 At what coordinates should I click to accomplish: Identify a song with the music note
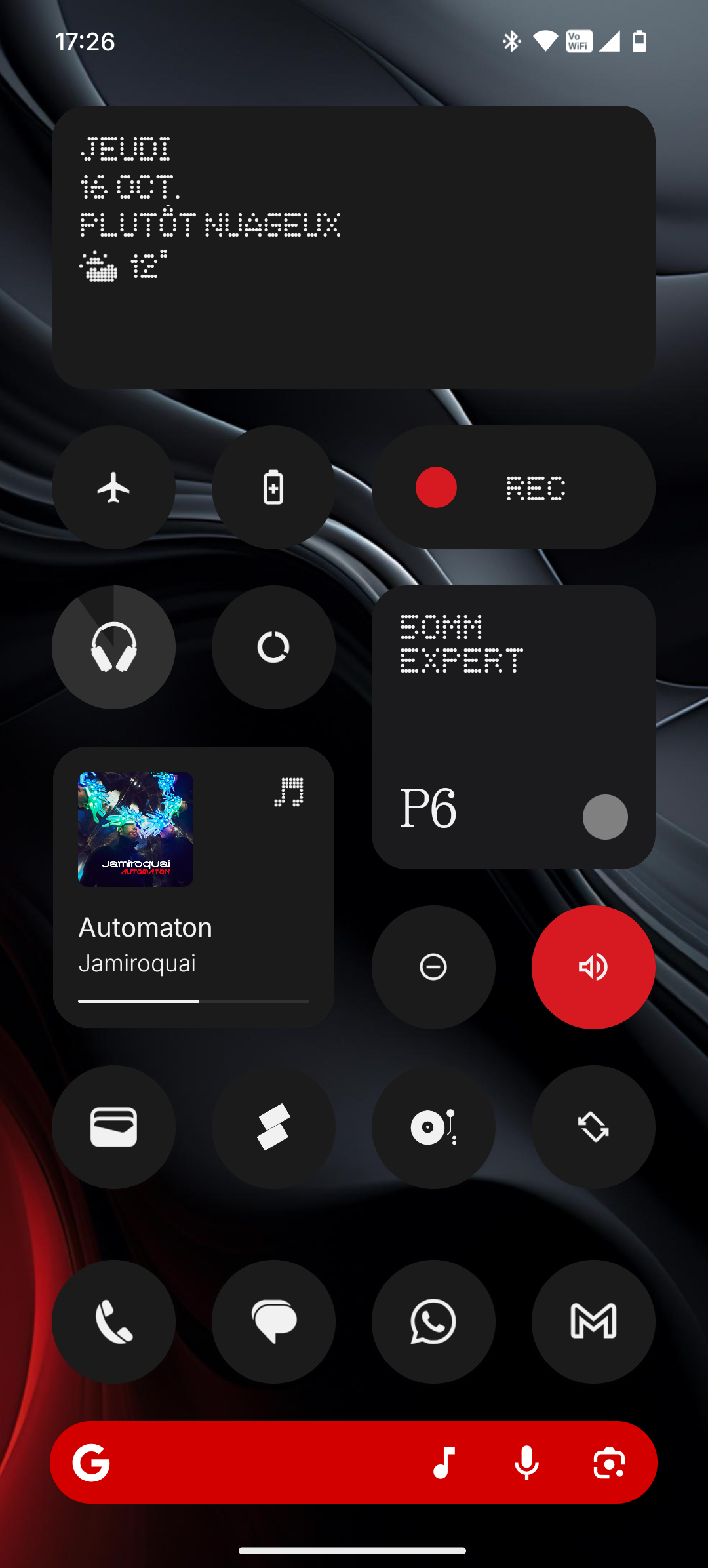click(444, 1462)
